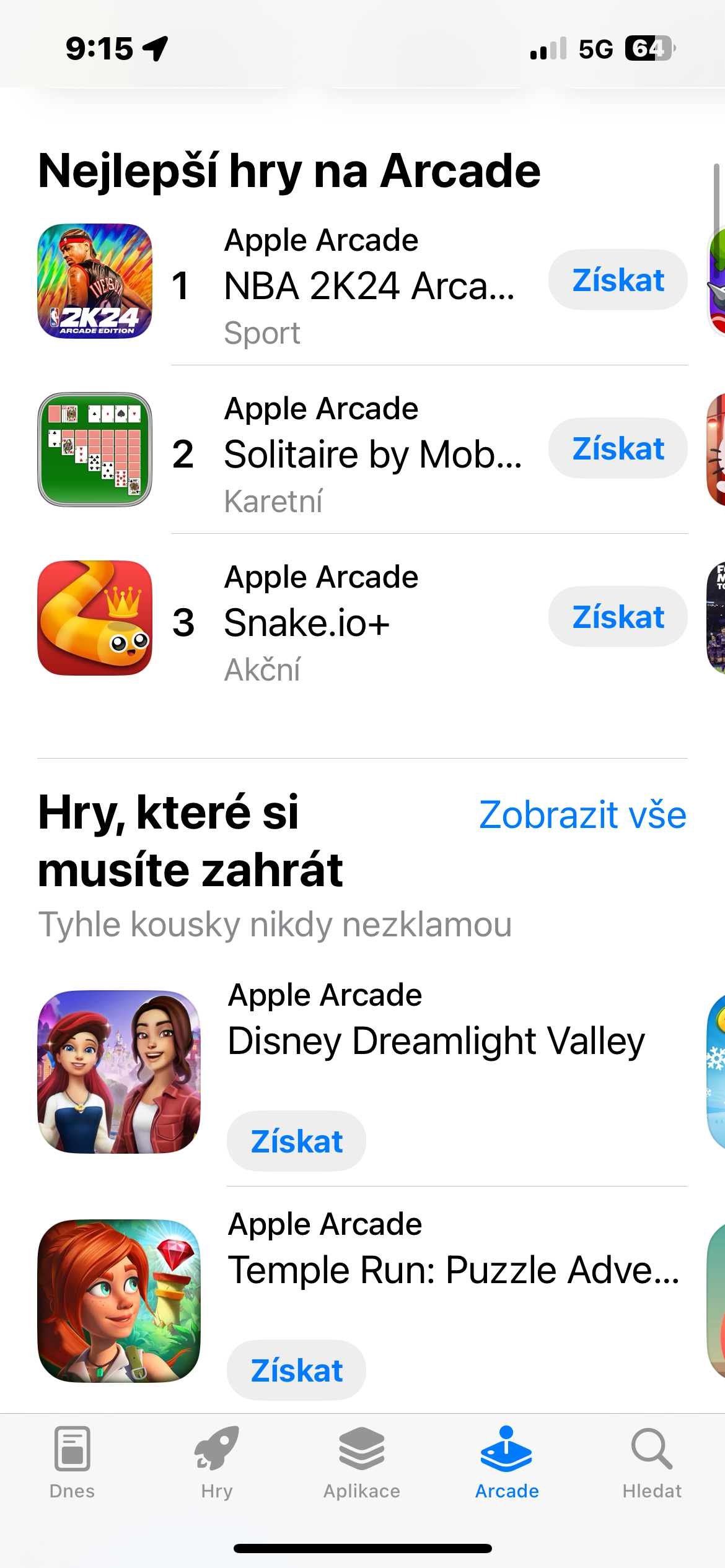Get the Snake.io+ game
Image resolution: width=725 pixels, height=1568 pixels.
617,617
